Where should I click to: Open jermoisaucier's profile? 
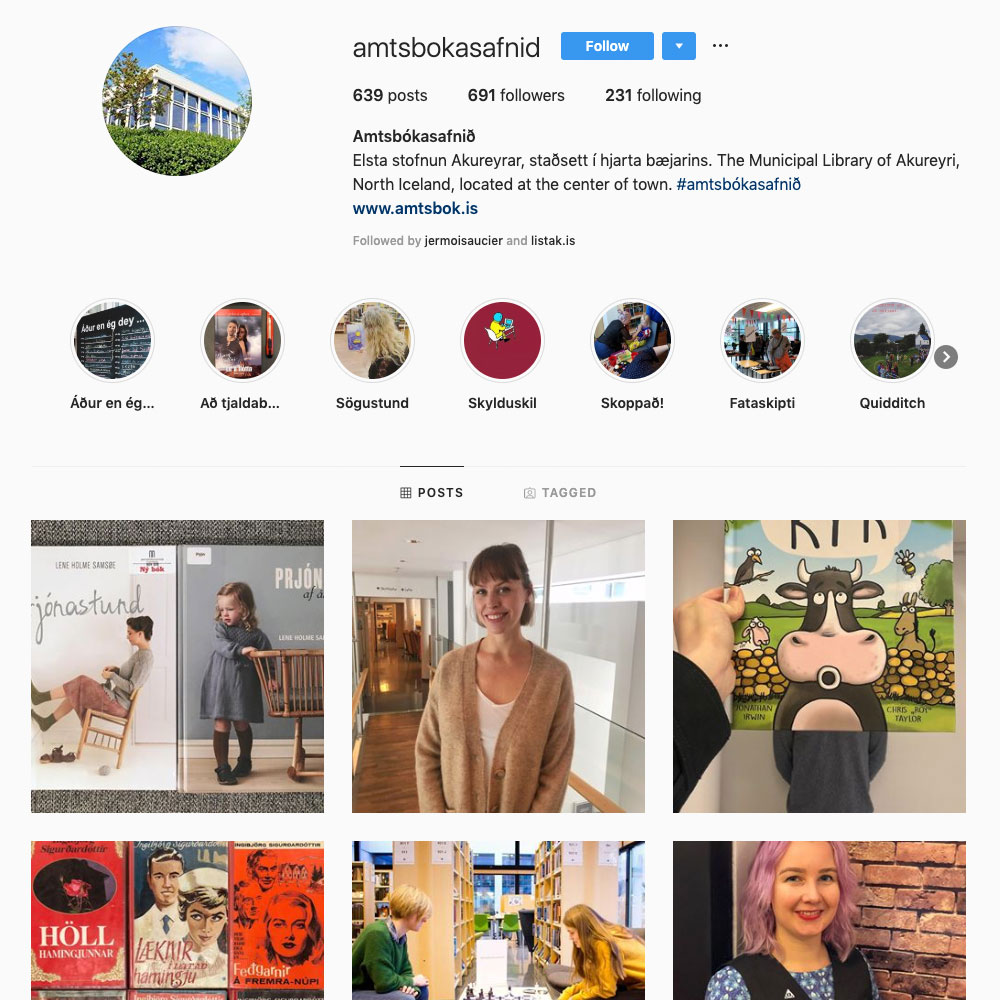[x=463, y=241]
